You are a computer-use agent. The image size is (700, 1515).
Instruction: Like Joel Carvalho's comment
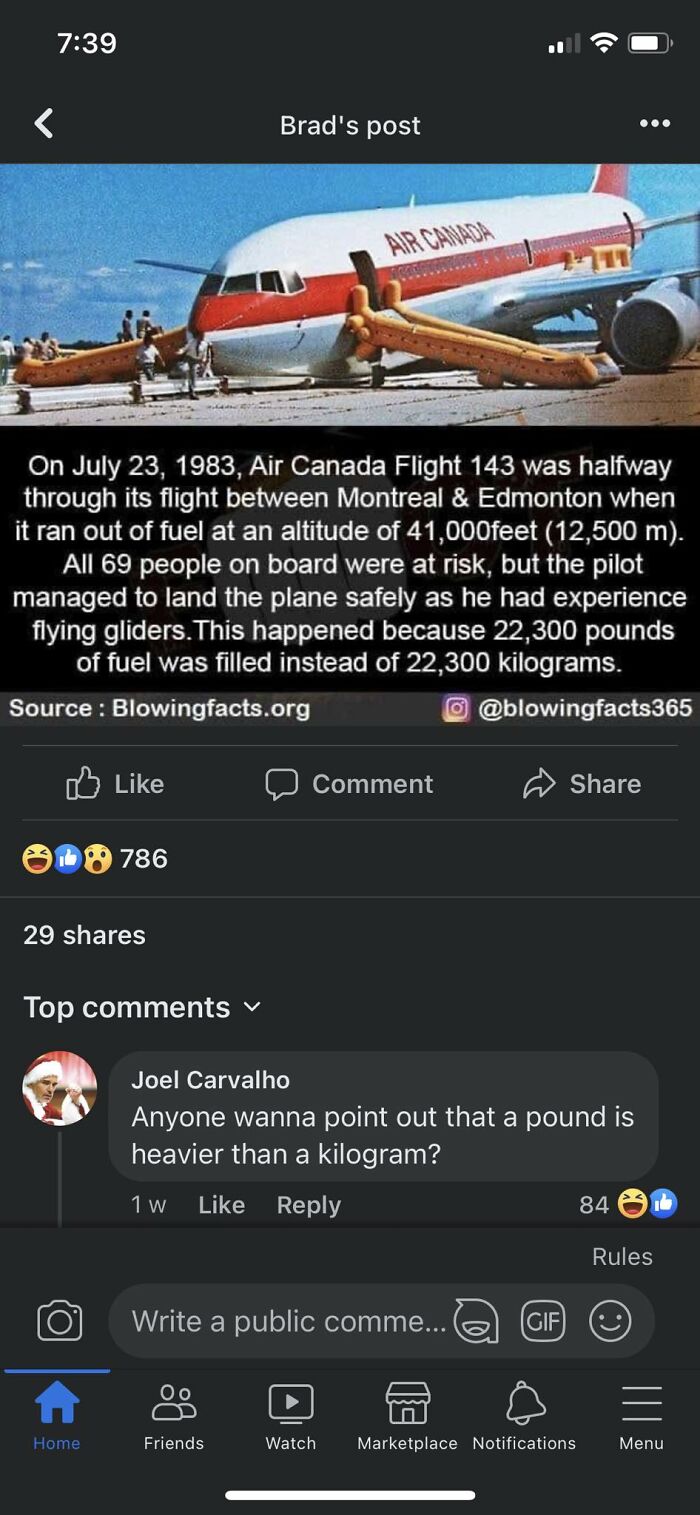coord(221,1205)
